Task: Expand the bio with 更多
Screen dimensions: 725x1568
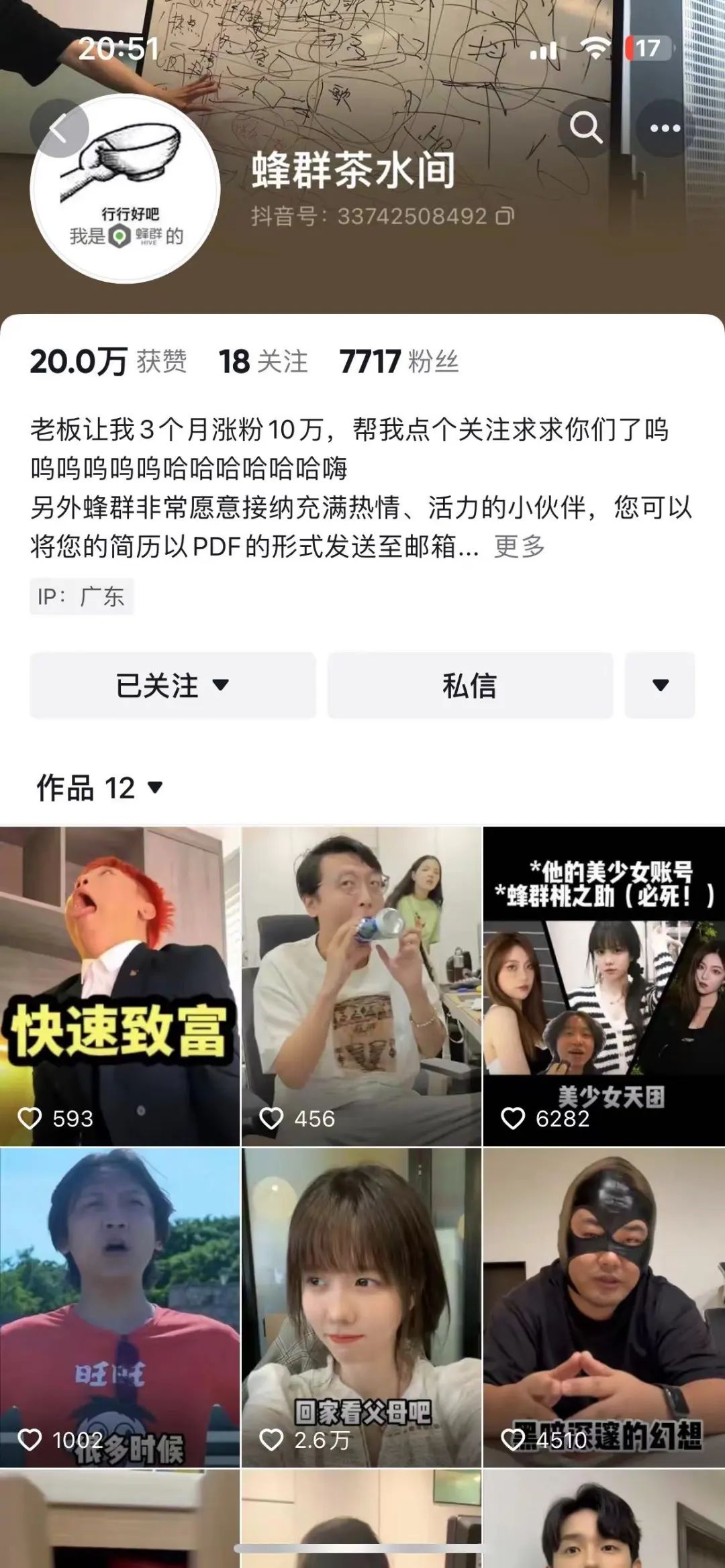Action: [519, 547]
